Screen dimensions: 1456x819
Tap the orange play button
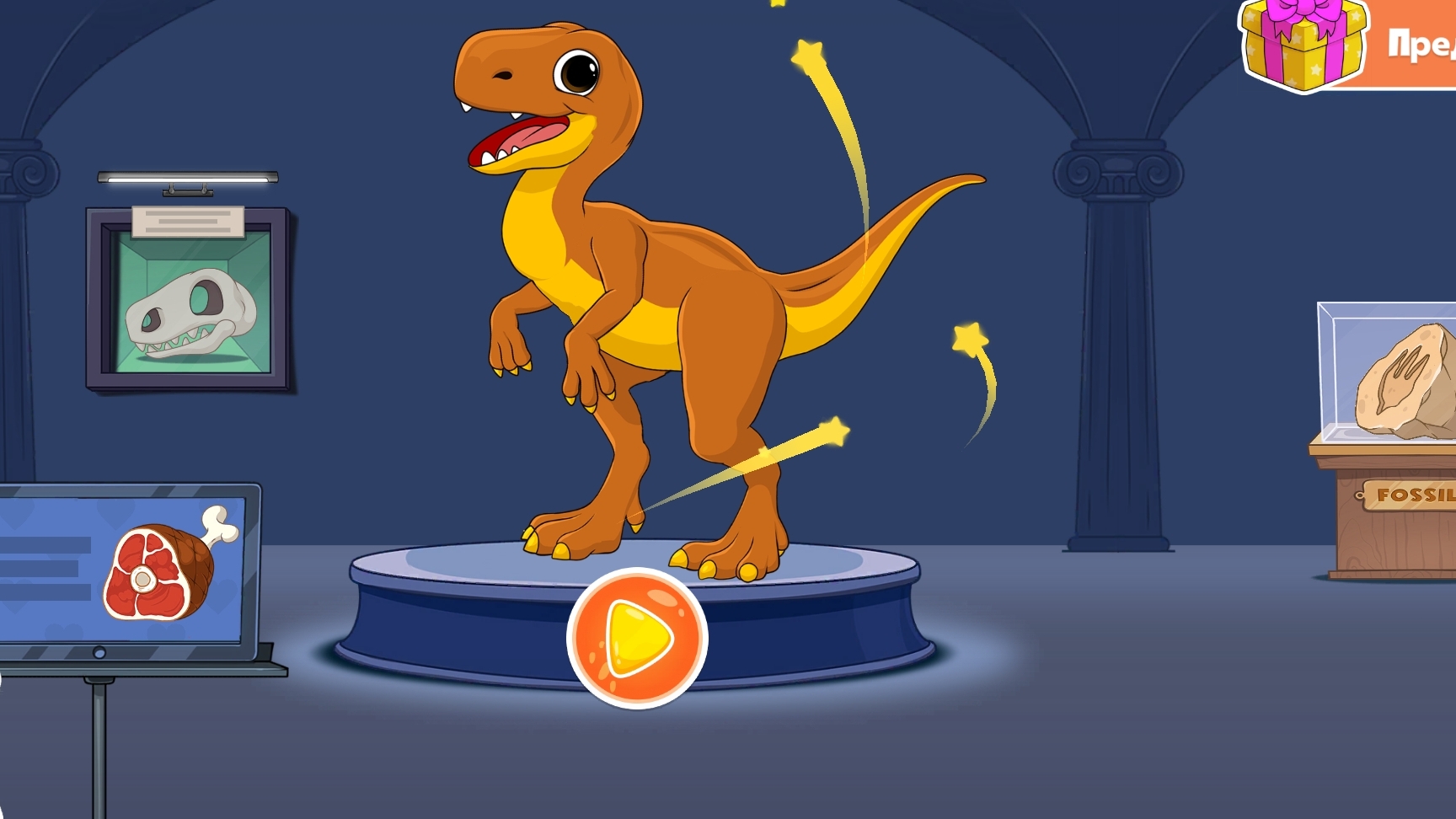pyautogui.click(x=637, y=639)
